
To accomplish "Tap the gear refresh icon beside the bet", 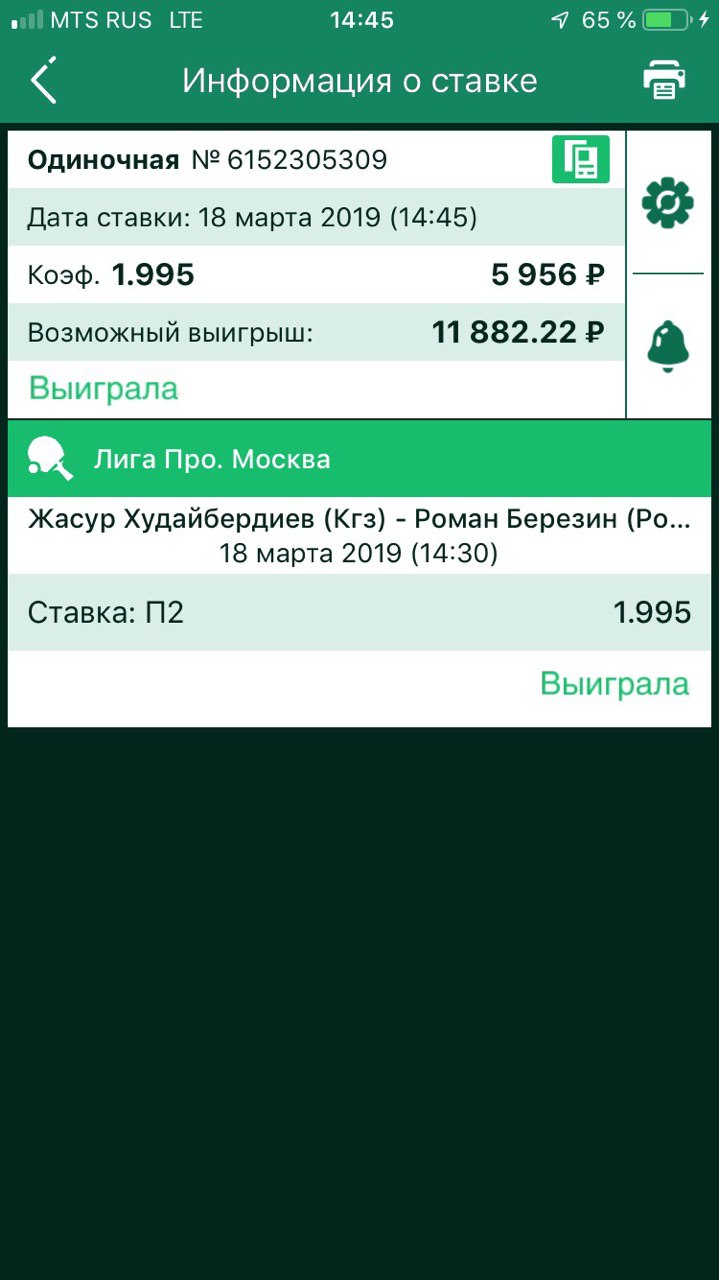I will [668, 204].
